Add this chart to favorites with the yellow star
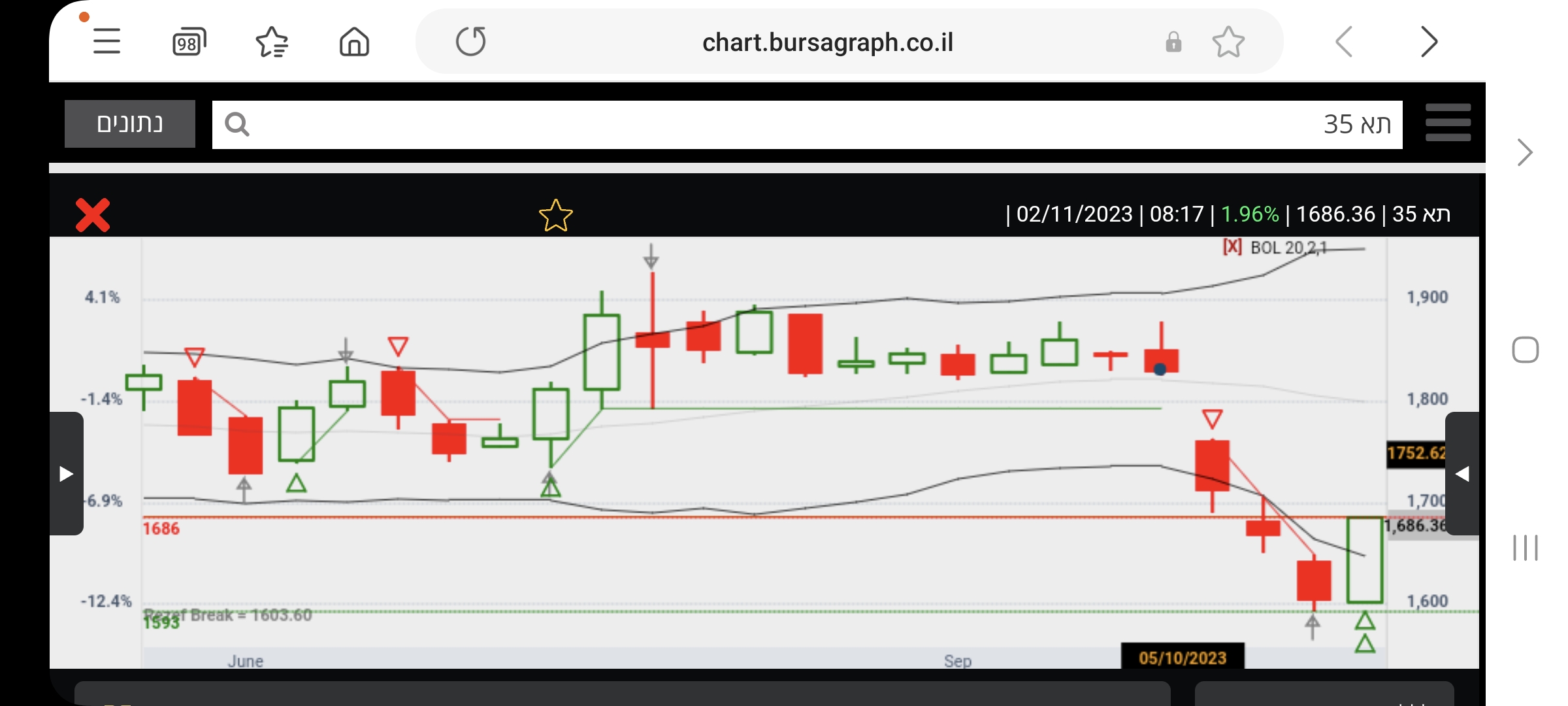1568x706 pixels. (x=555, y=216)
